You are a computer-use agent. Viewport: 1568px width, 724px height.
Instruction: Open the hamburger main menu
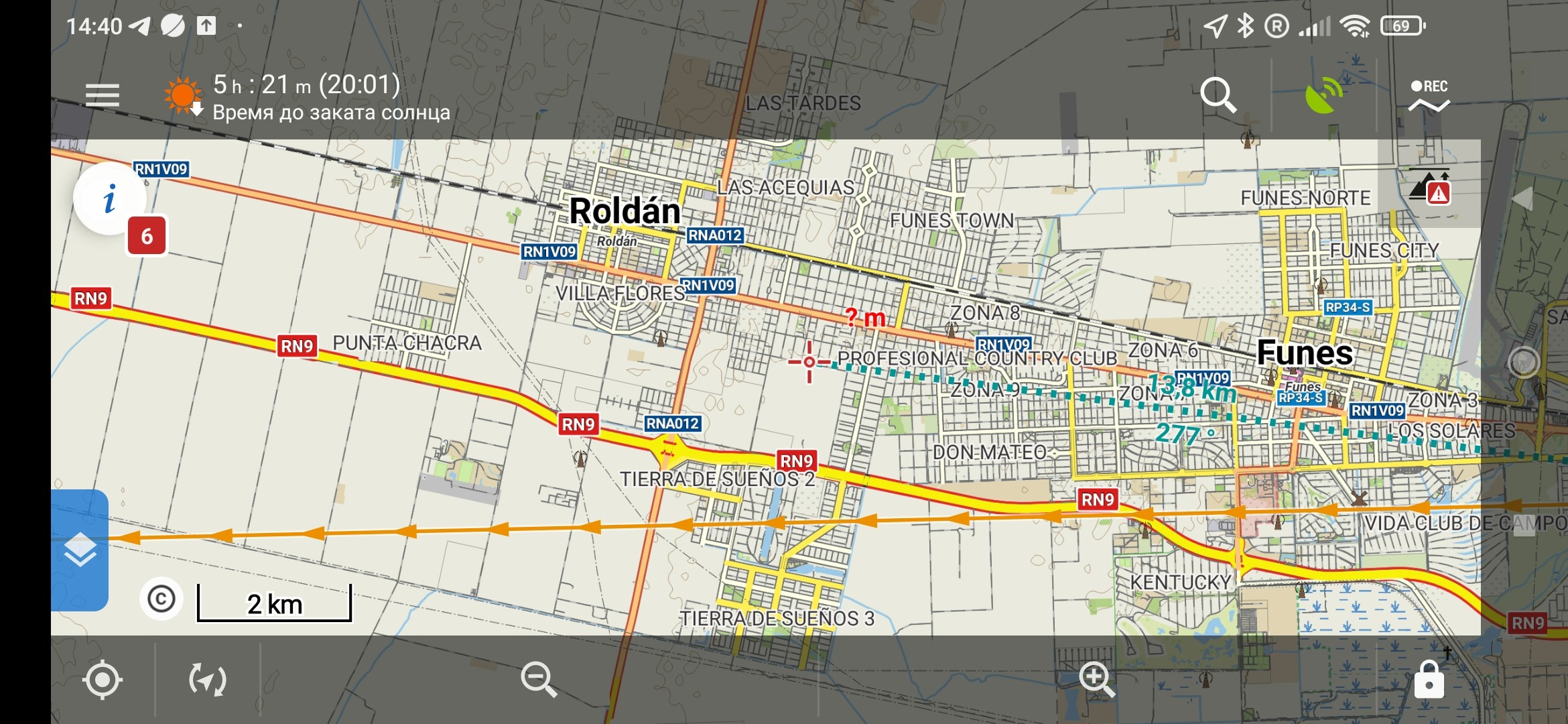pyautogui.click(x=103, y=95)
